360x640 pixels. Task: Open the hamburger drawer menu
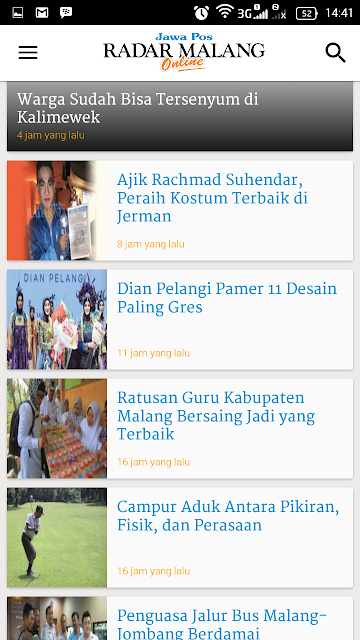tap(28, 53)
